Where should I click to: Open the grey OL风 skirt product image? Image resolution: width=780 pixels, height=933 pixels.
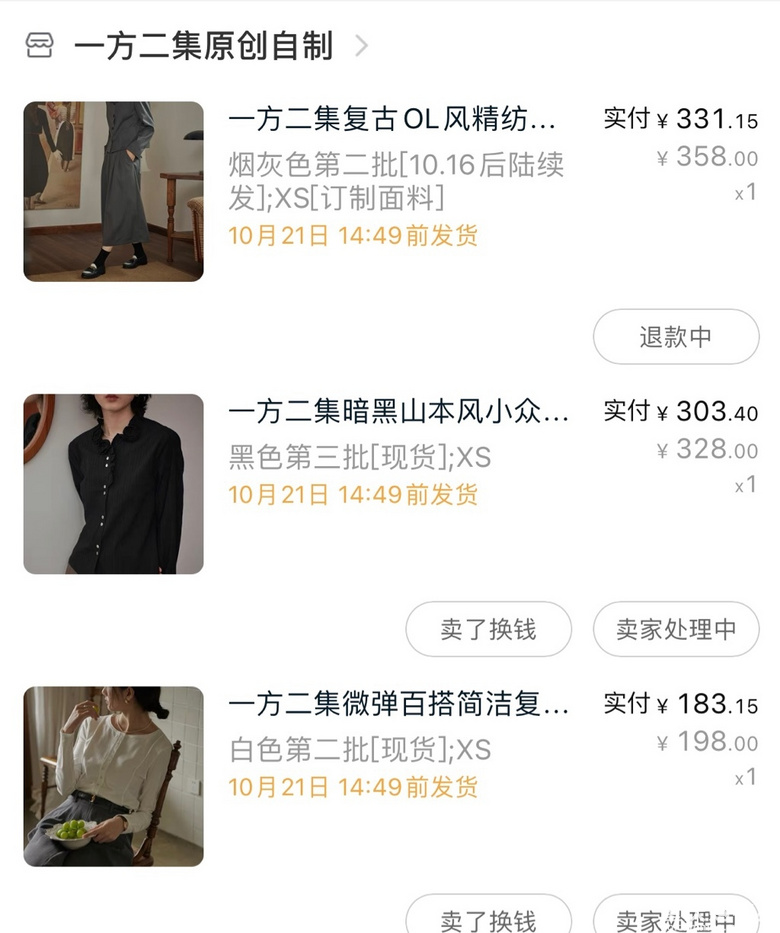(113, 191)
